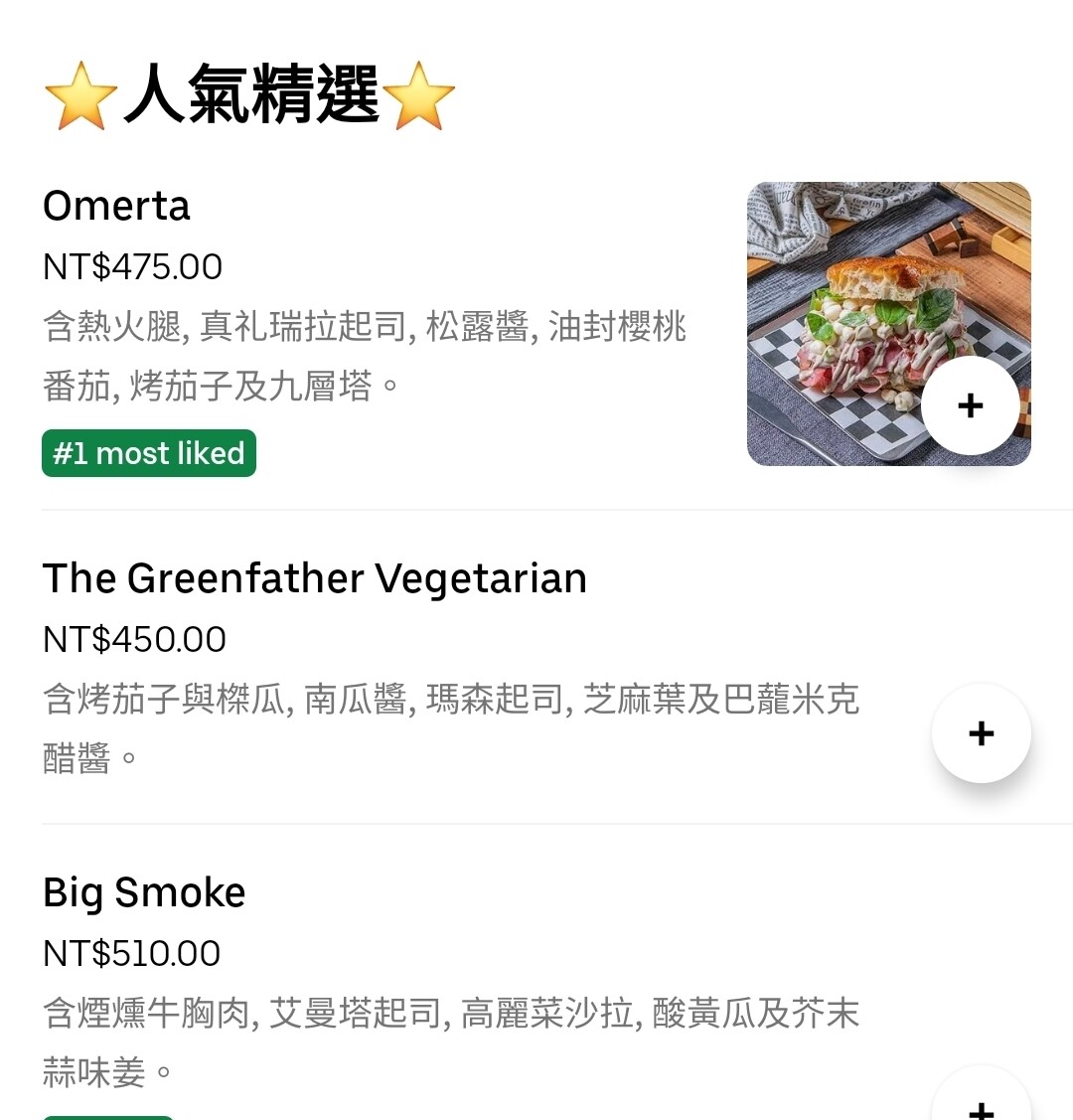The width and height of the screenshot is (1073, 1120).
Task: View The Greenfather Vegetarian item details
Action: (314, 578)
